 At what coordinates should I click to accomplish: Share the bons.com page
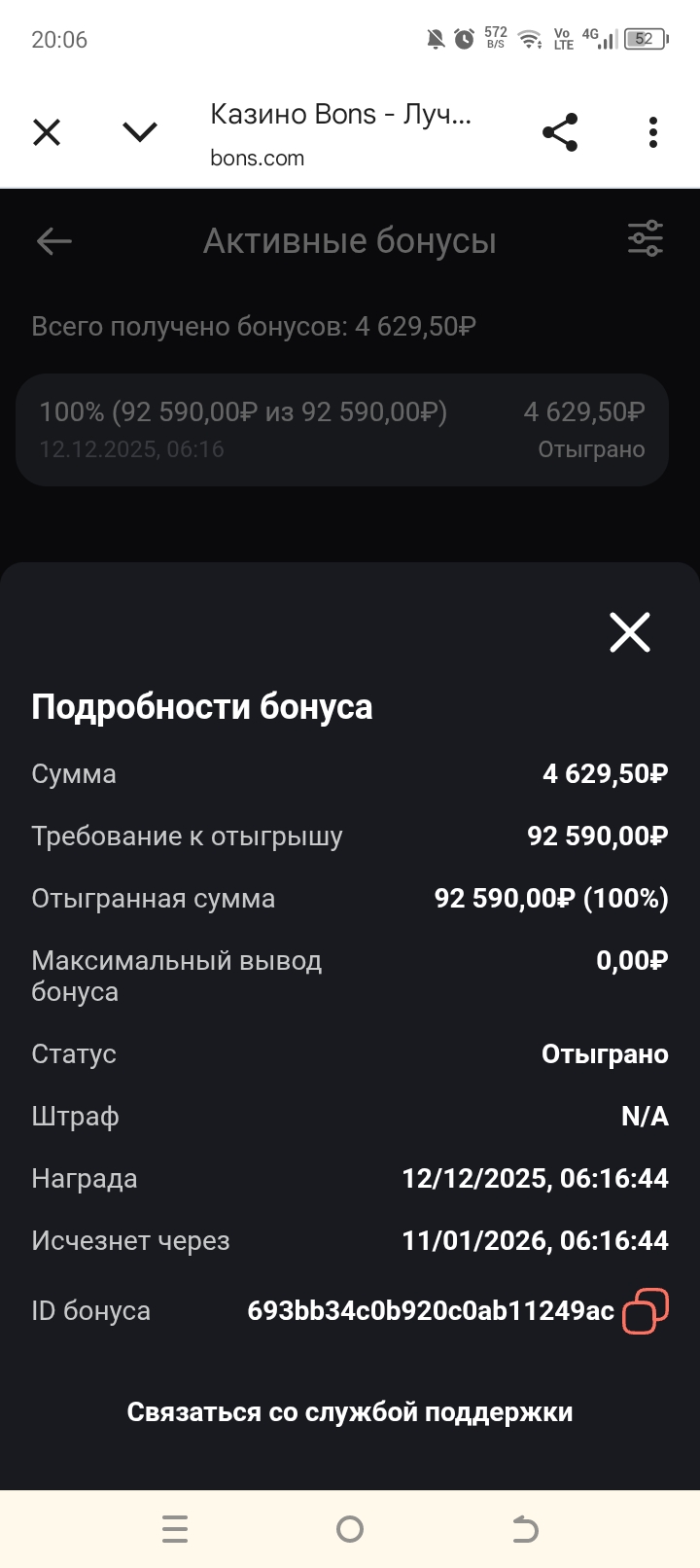[560, 132]
